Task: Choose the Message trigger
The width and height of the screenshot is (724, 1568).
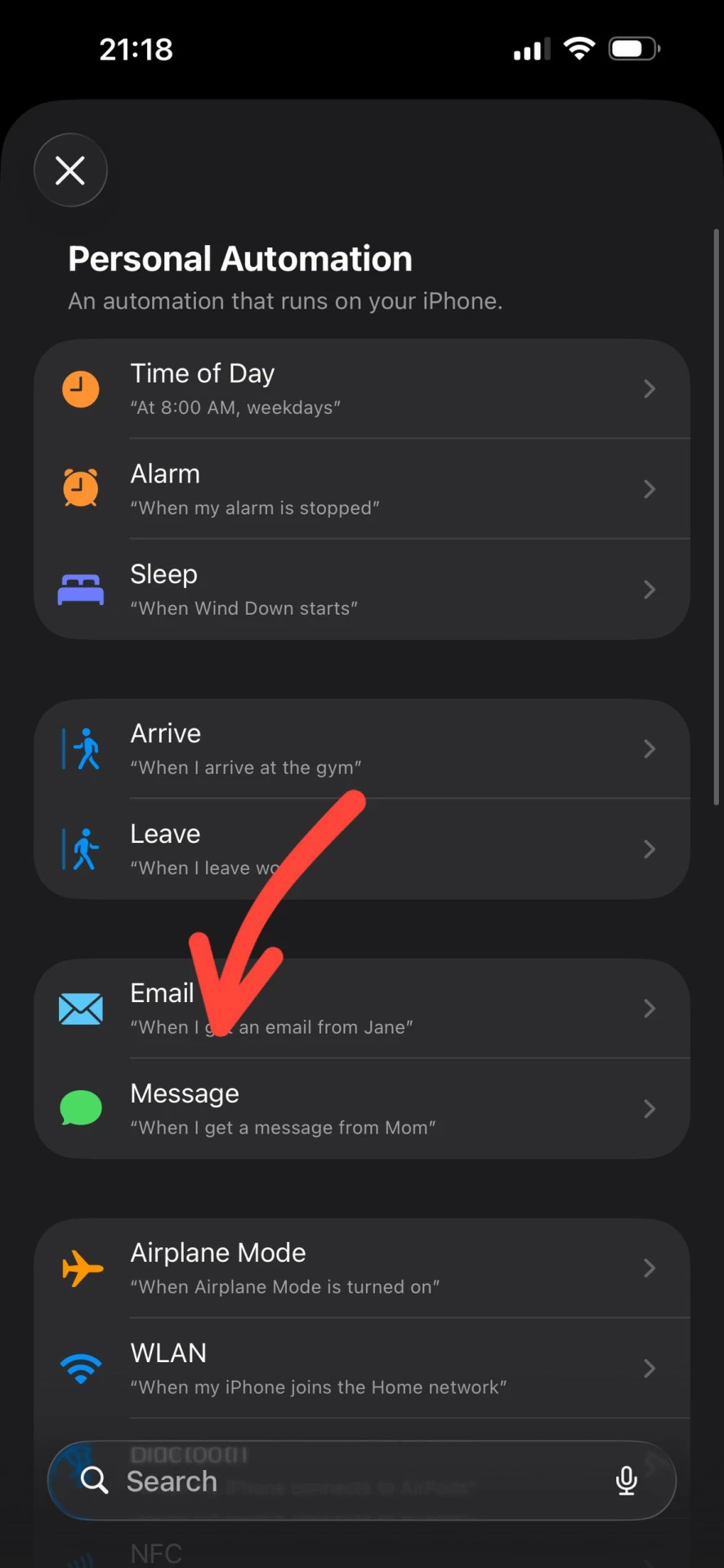Action: tap(362, 1109)
